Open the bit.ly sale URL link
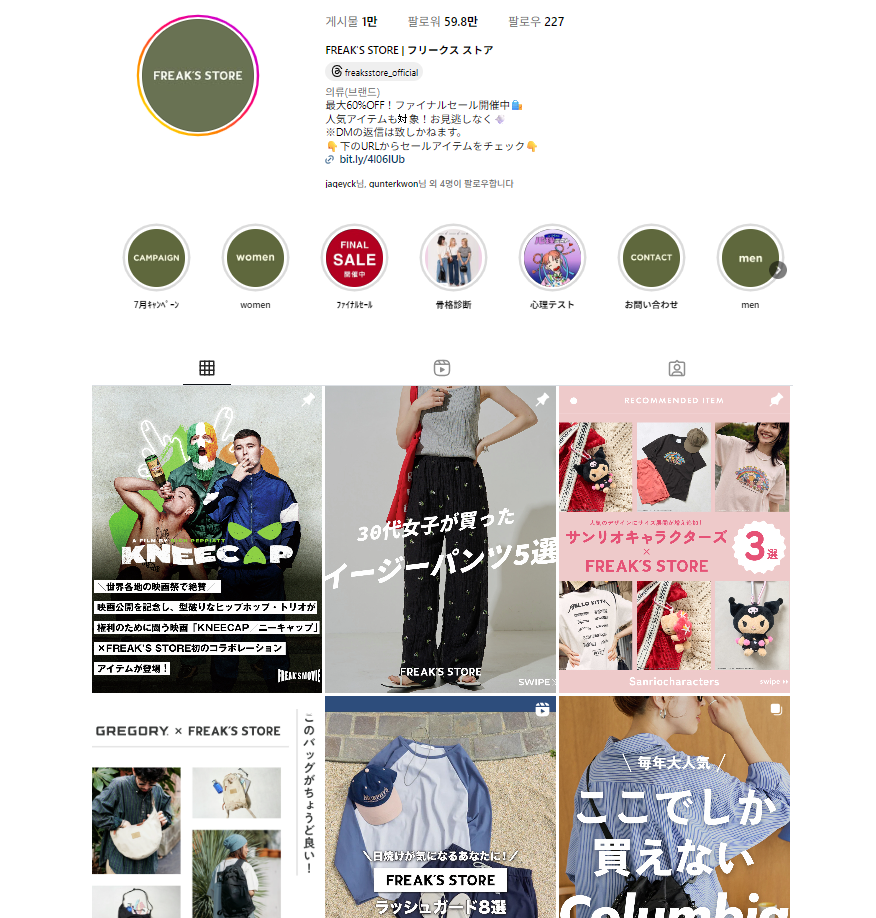The width and height of the screenshot is (876, 918). tap(372, 159)
